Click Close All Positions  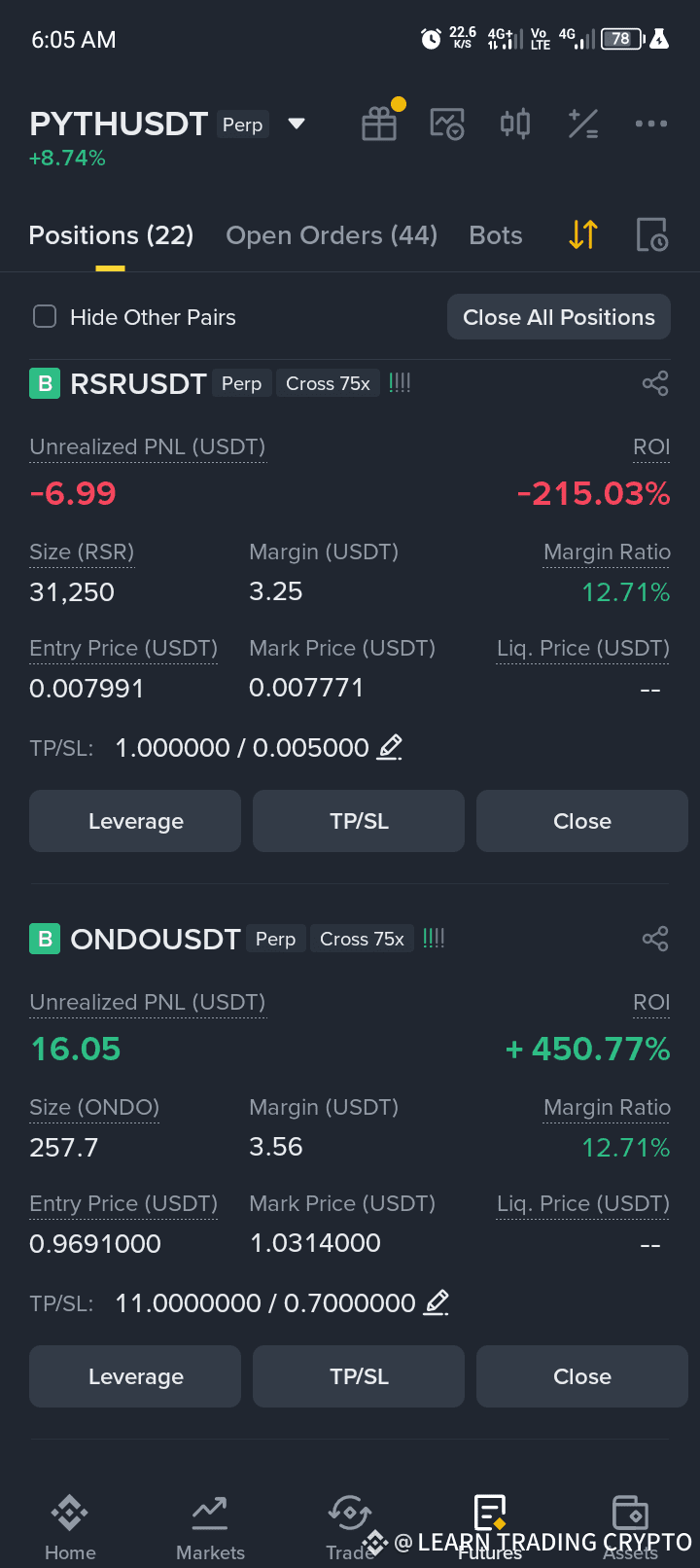[558, 316]
